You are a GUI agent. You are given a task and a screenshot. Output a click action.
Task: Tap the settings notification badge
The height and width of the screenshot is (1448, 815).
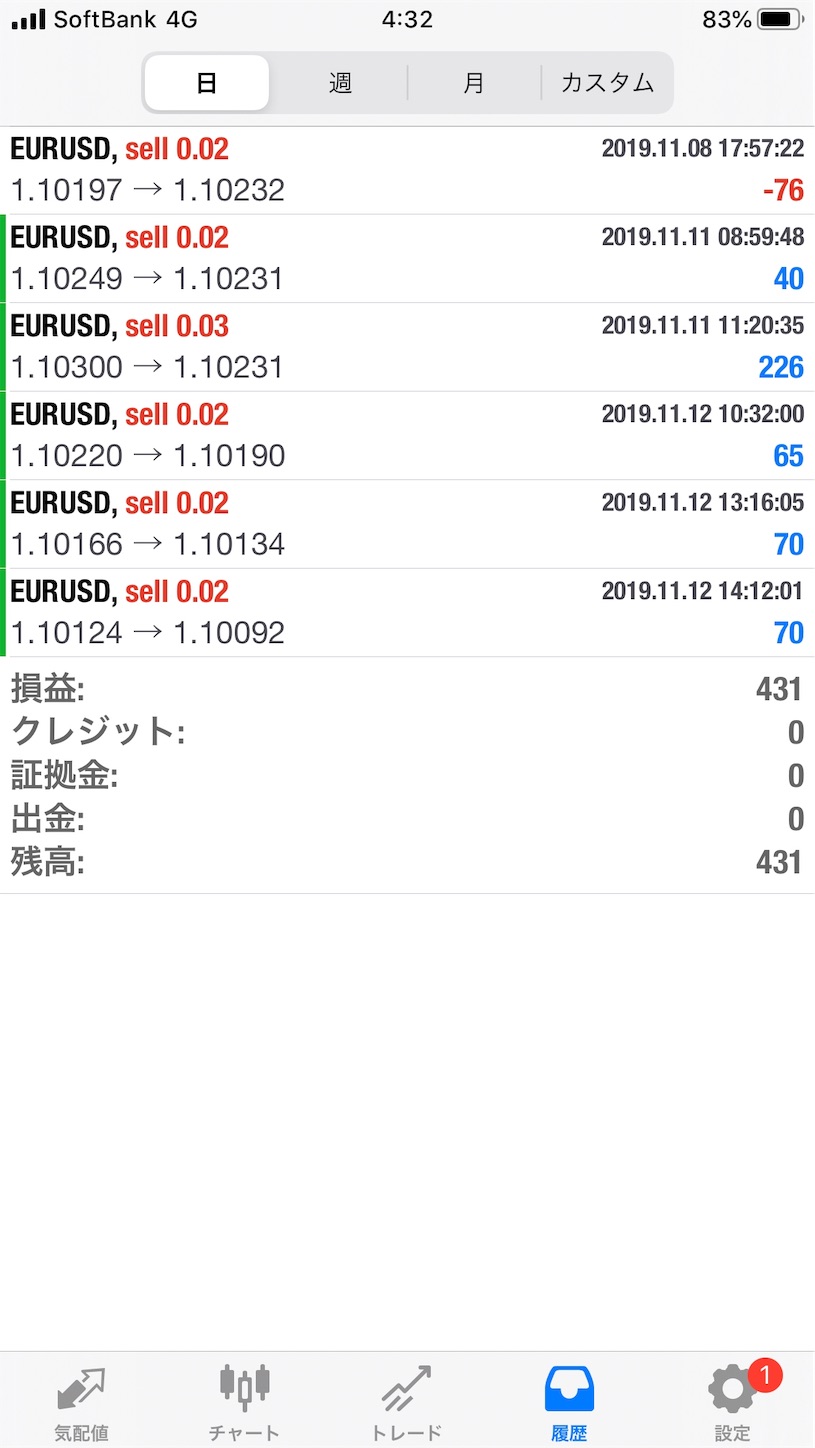[x=765, y=1375]
